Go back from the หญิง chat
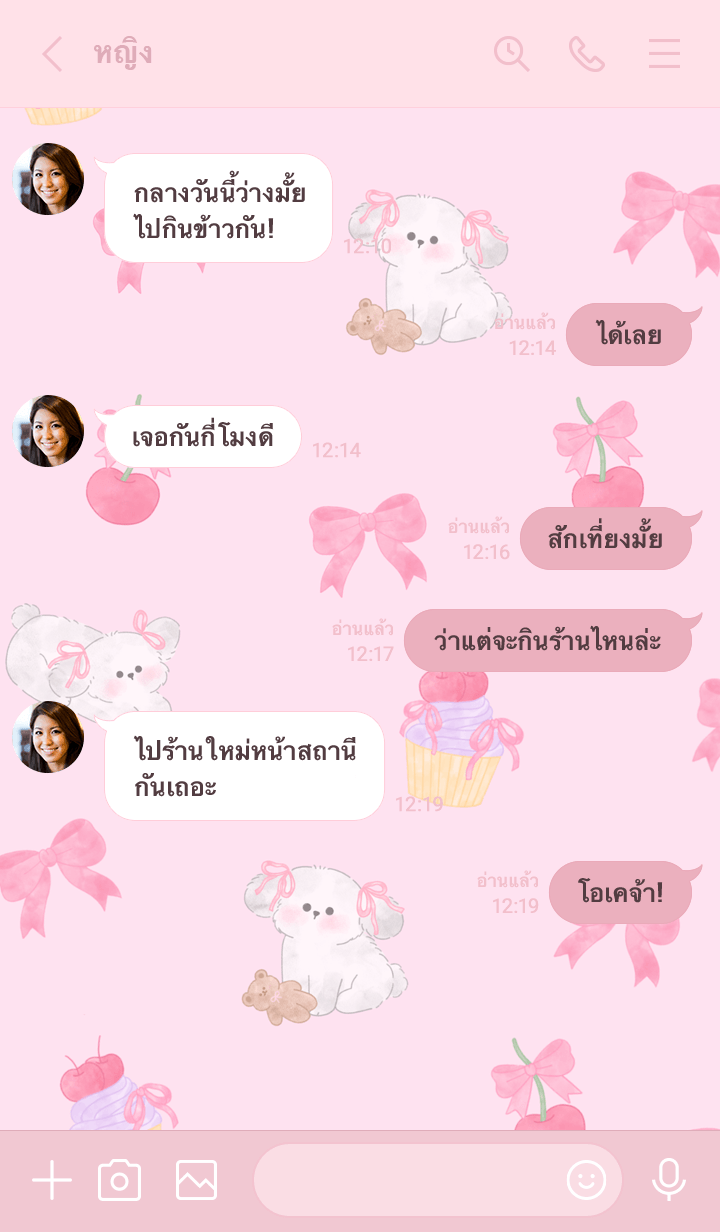The width and height of the screenshot is (720, 1232). point(52,54)
